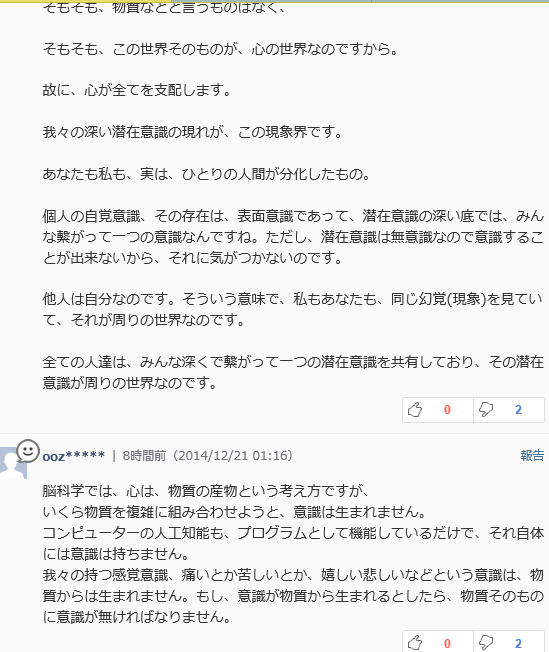Tap 報告 to report ooz*****'s comment
Image resolution: width=549 pixels, height=652 pixels.
532,456
